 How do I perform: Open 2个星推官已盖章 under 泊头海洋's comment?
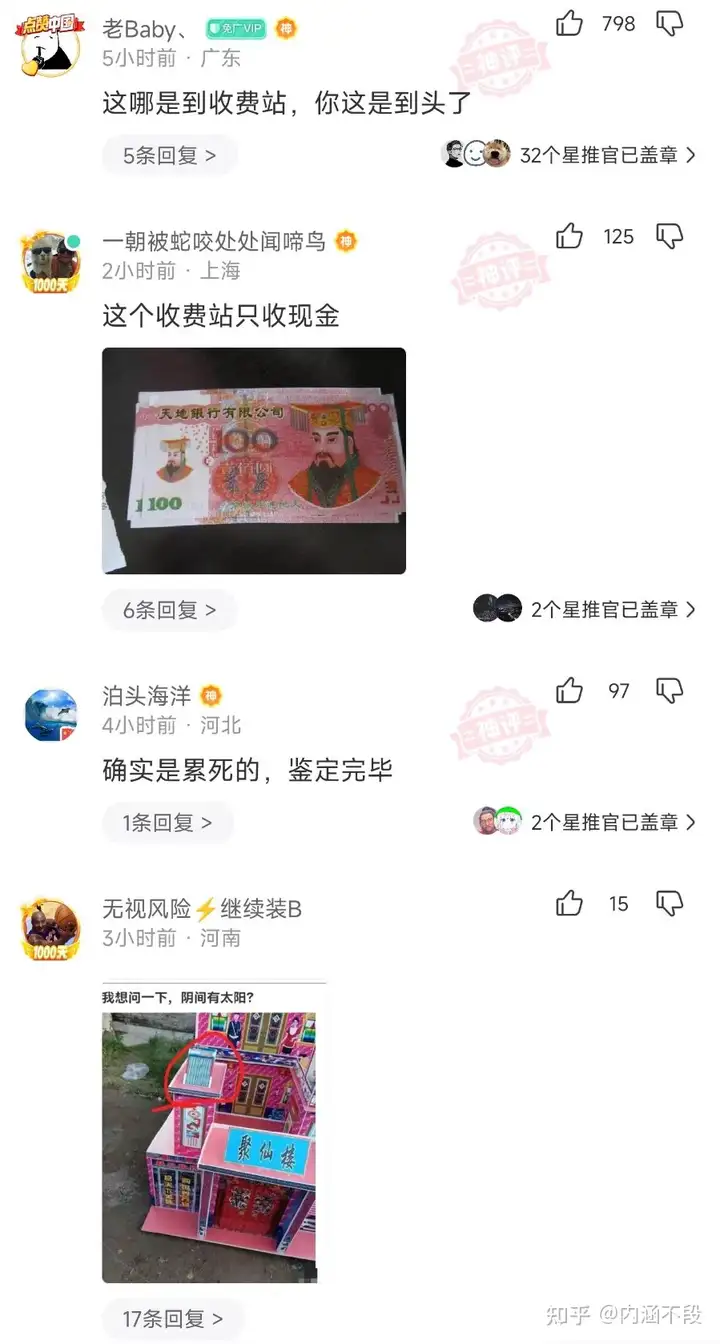584,822
